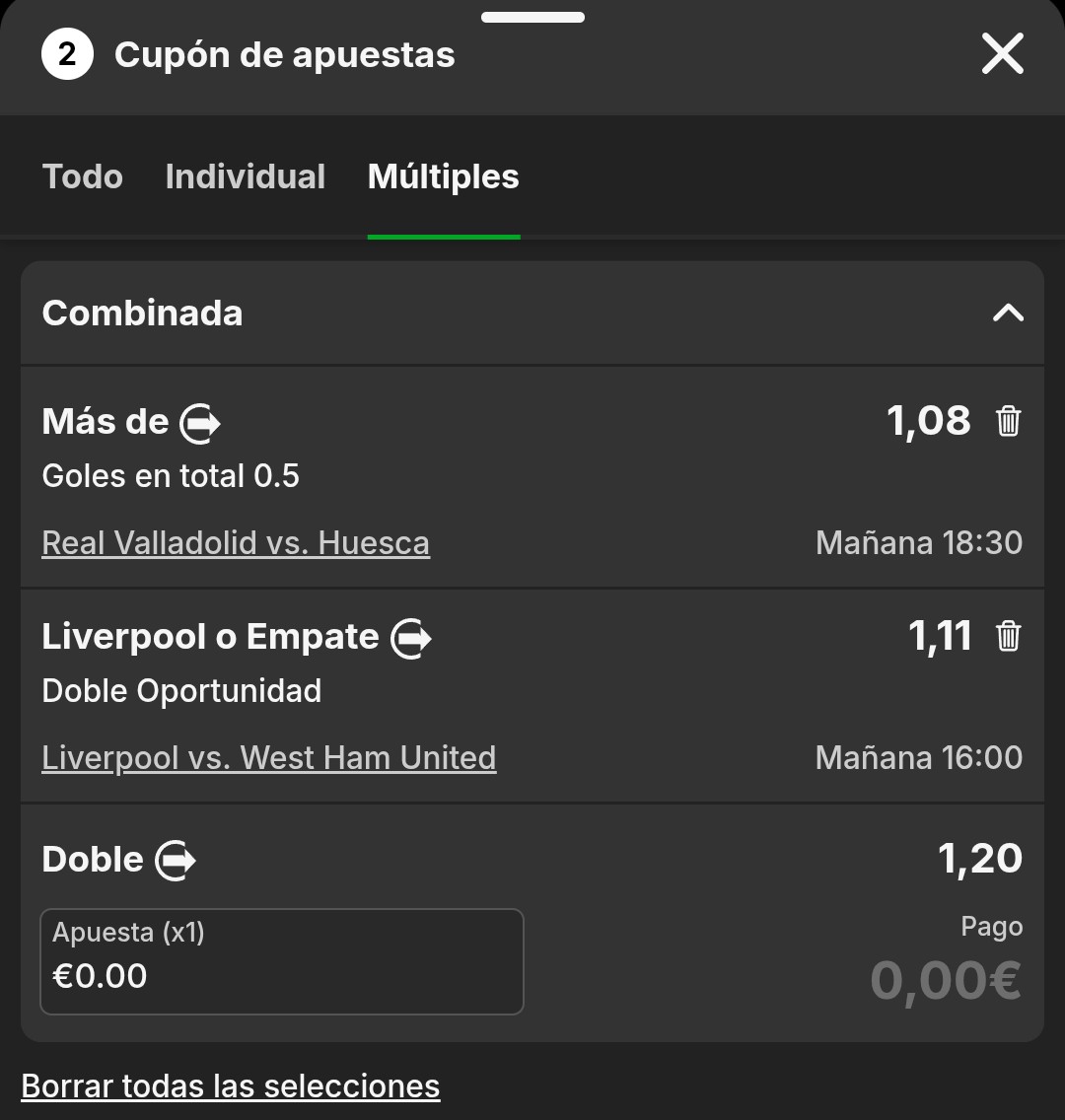This screenshot has width=1065, height=1120.
Task: Select the Múltiples tab
Action: [x=443, y=177]
